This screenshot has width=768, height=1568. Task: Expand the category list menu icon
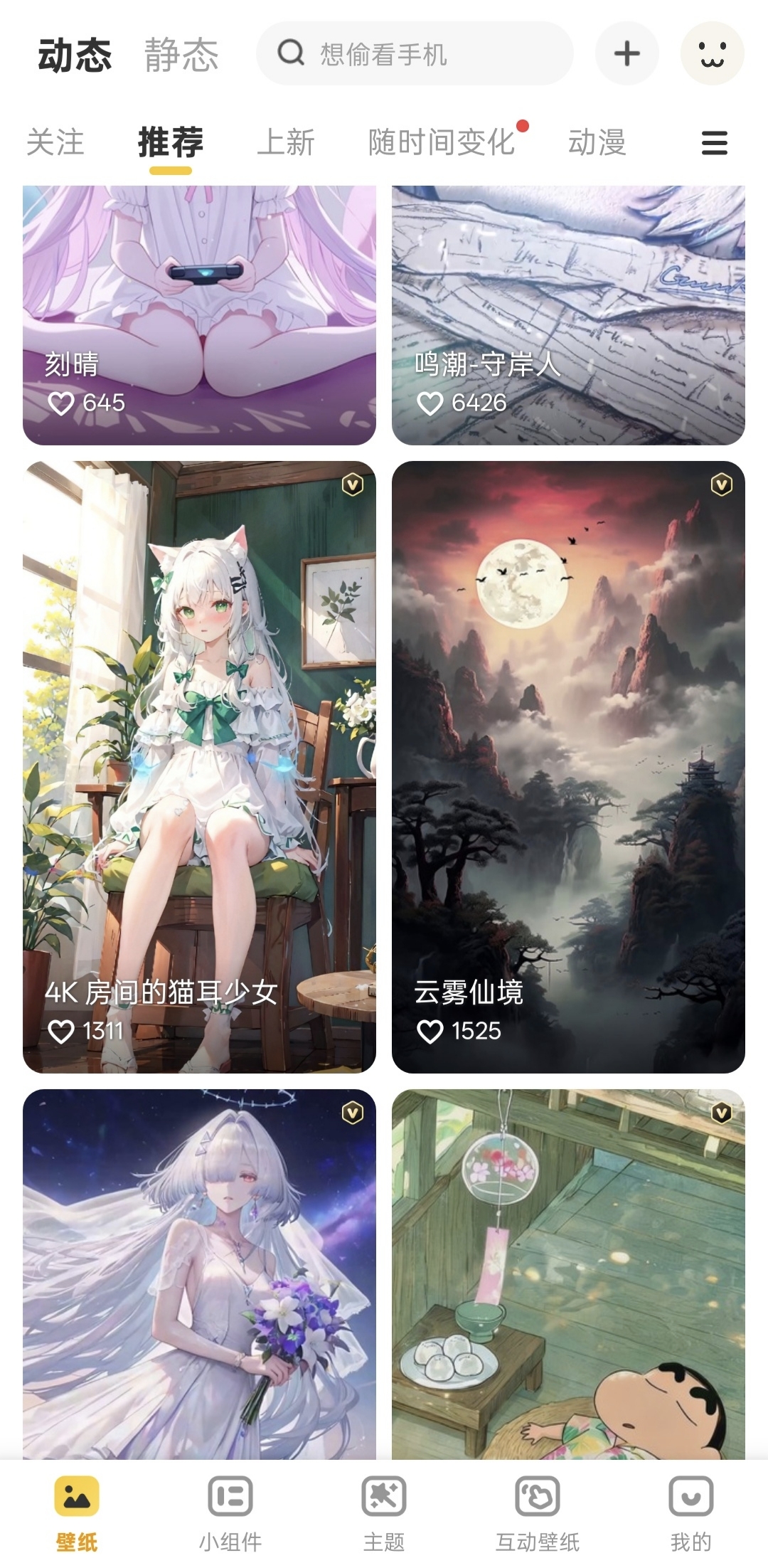[714, 143]
